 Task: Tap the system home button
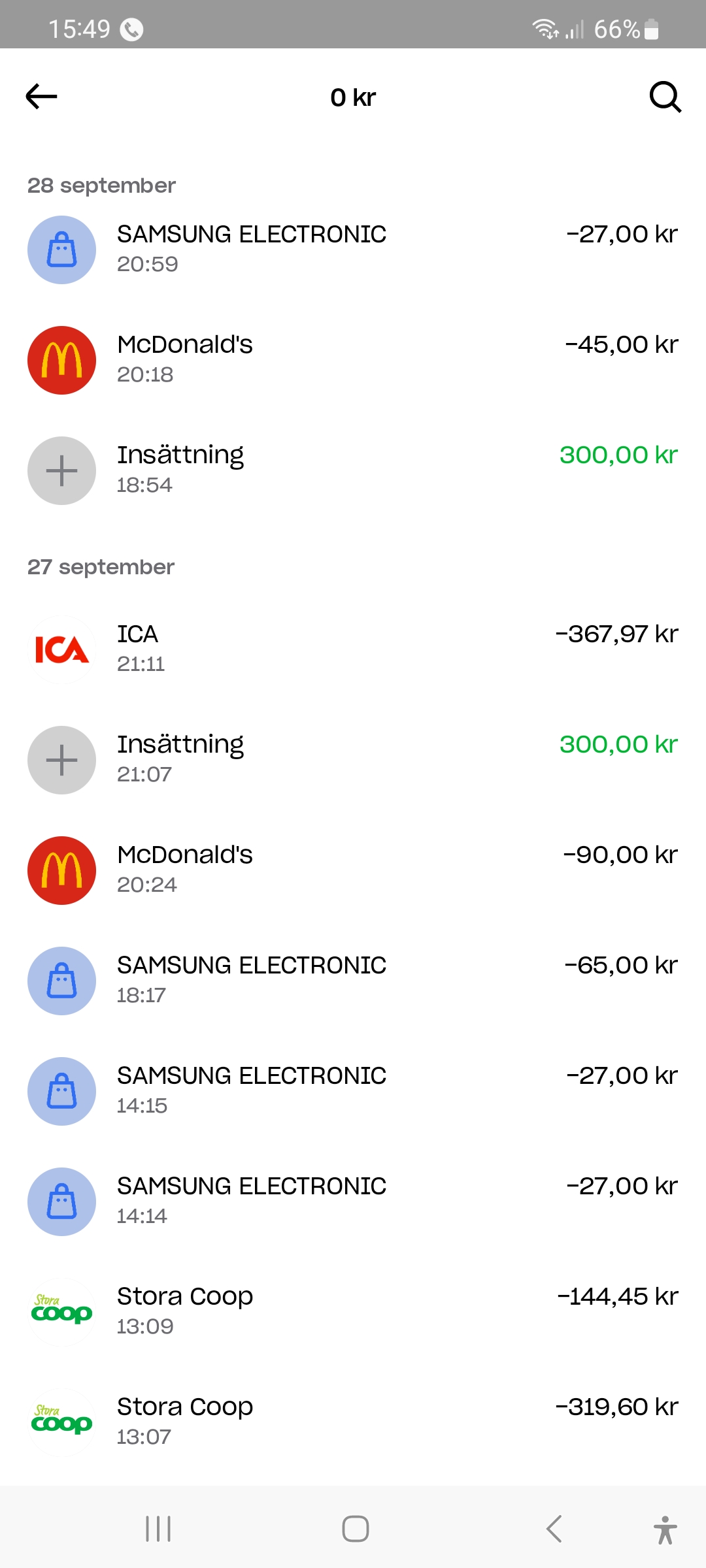(355, 1529)
